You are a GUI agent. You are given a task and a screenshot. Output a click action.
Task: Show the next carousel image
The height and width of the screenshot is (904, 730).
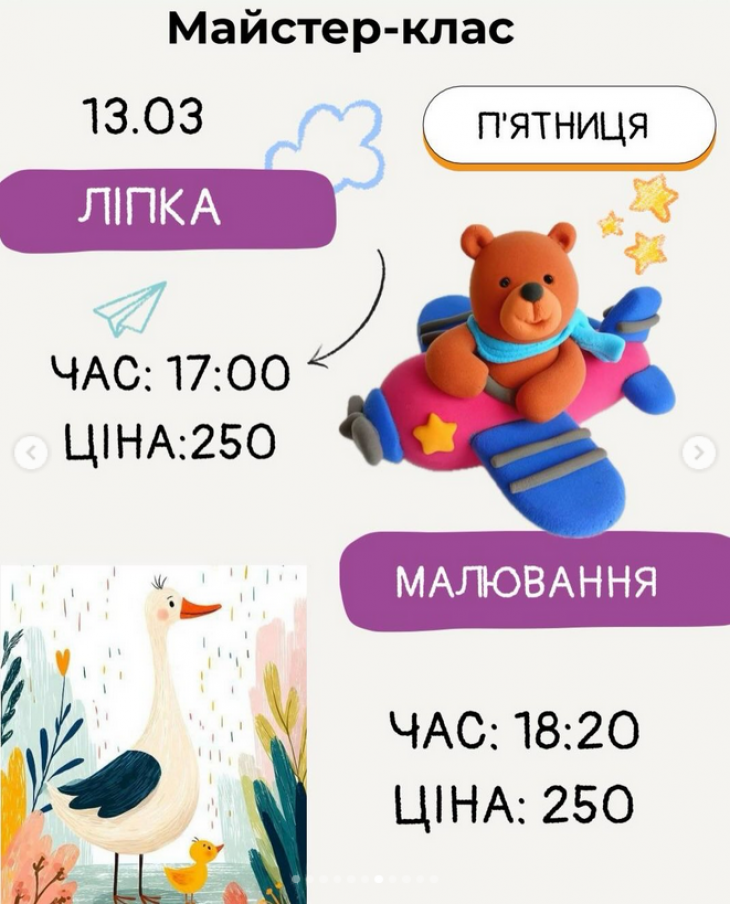[698, 453]
